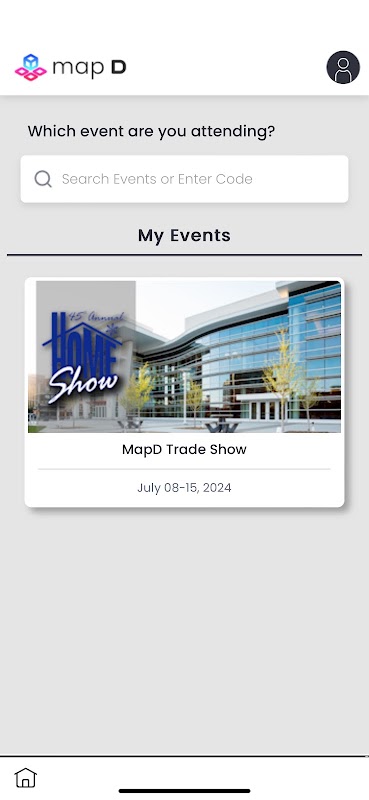The width and height of the screenshot is (369, 800).
Task: Open the MapD Trade Show event card
Action: coord(184,392)
